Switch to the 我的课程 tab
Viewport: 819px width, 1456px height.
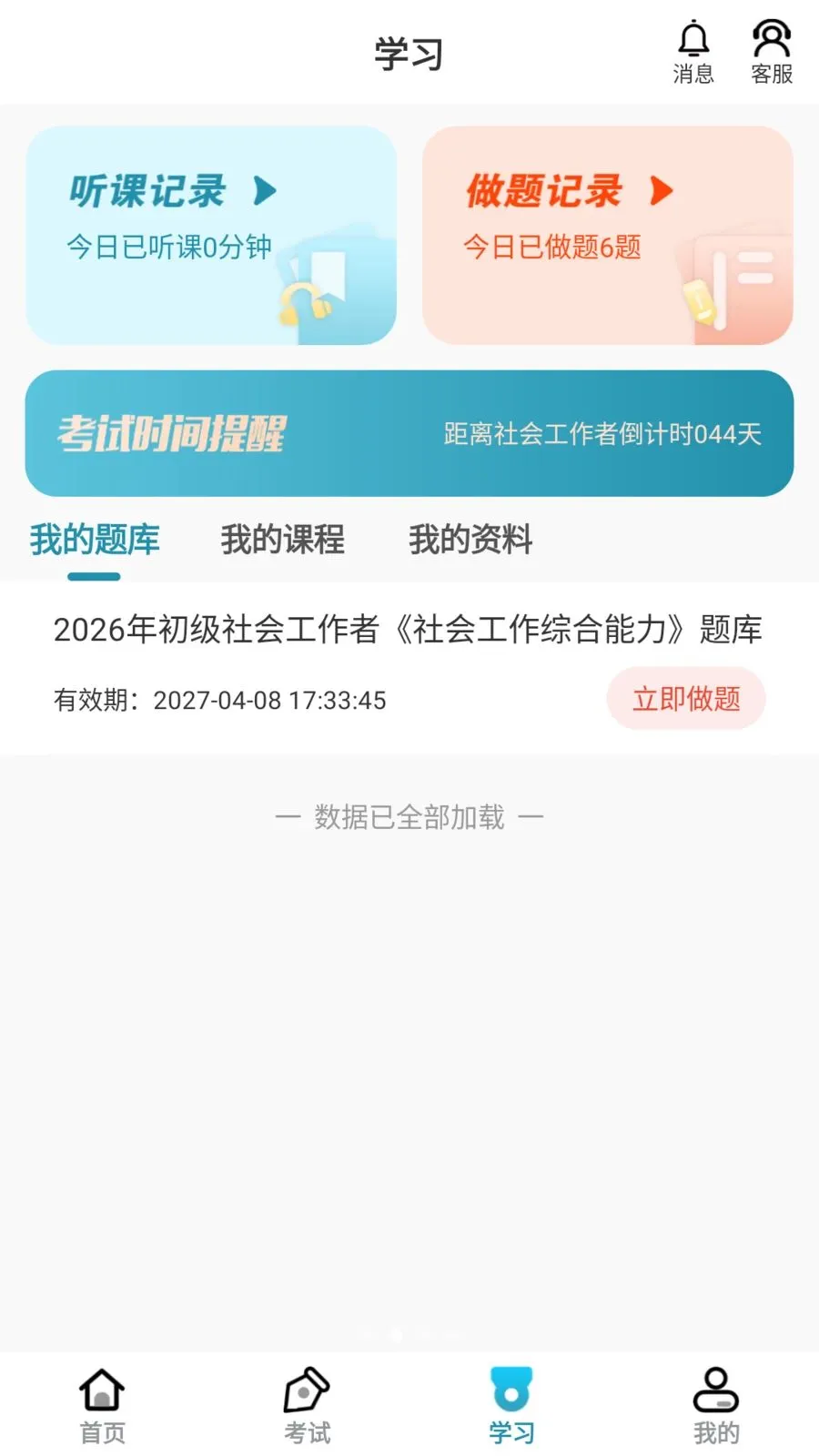click(283, 540)
